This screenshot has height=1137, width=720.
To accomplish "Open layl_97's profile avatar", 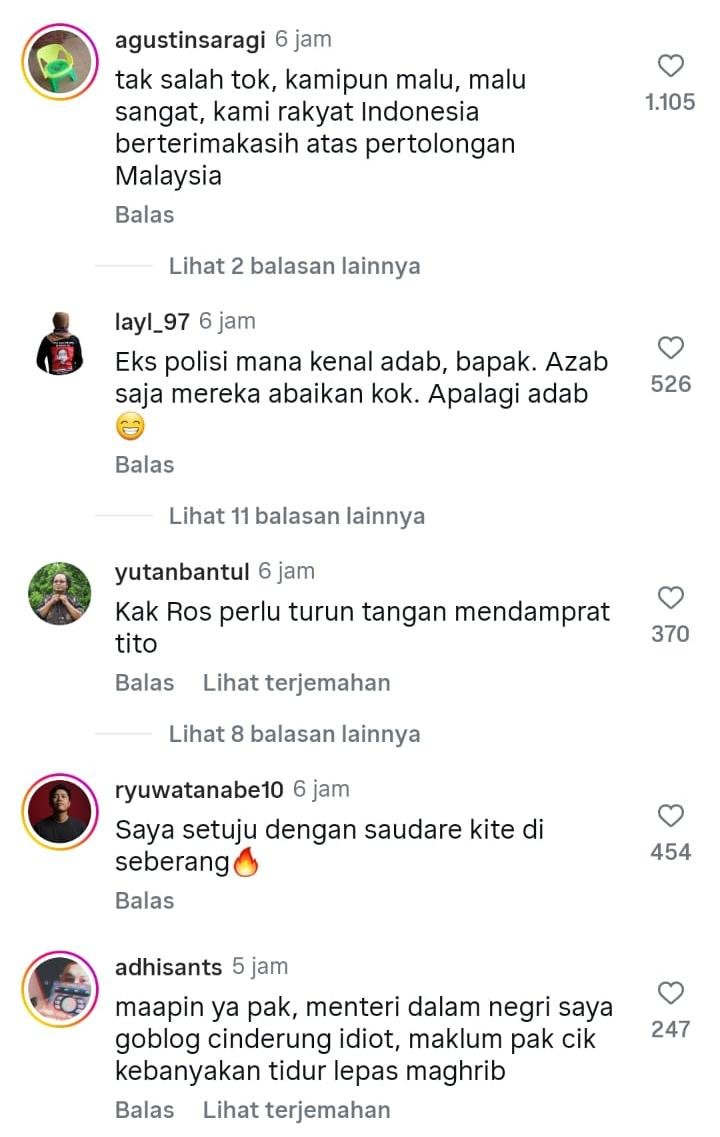I will (59, 343).
